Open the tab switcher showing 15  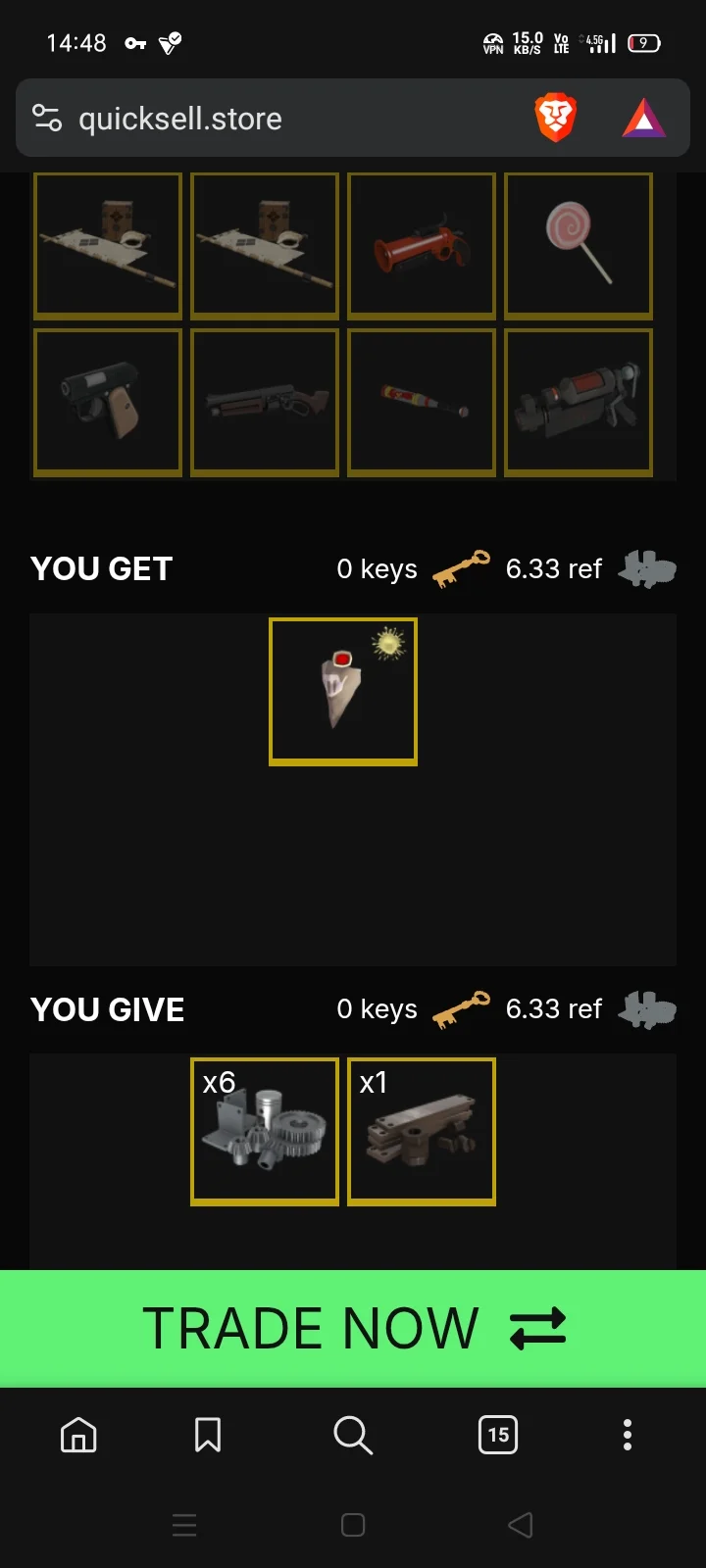coord(498,1435)
